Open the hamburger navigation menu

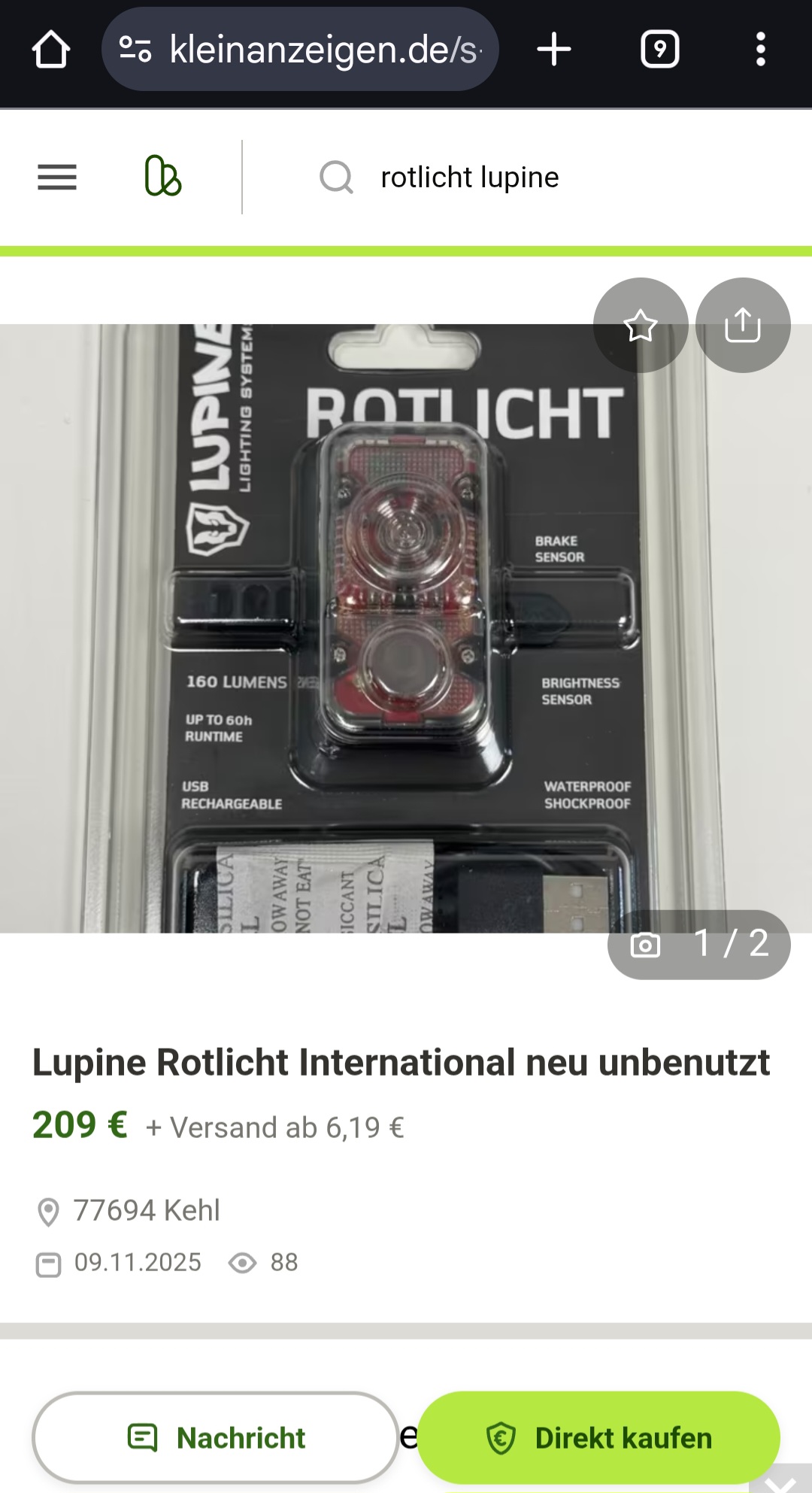pyautogui.click(x=57, y=178)
